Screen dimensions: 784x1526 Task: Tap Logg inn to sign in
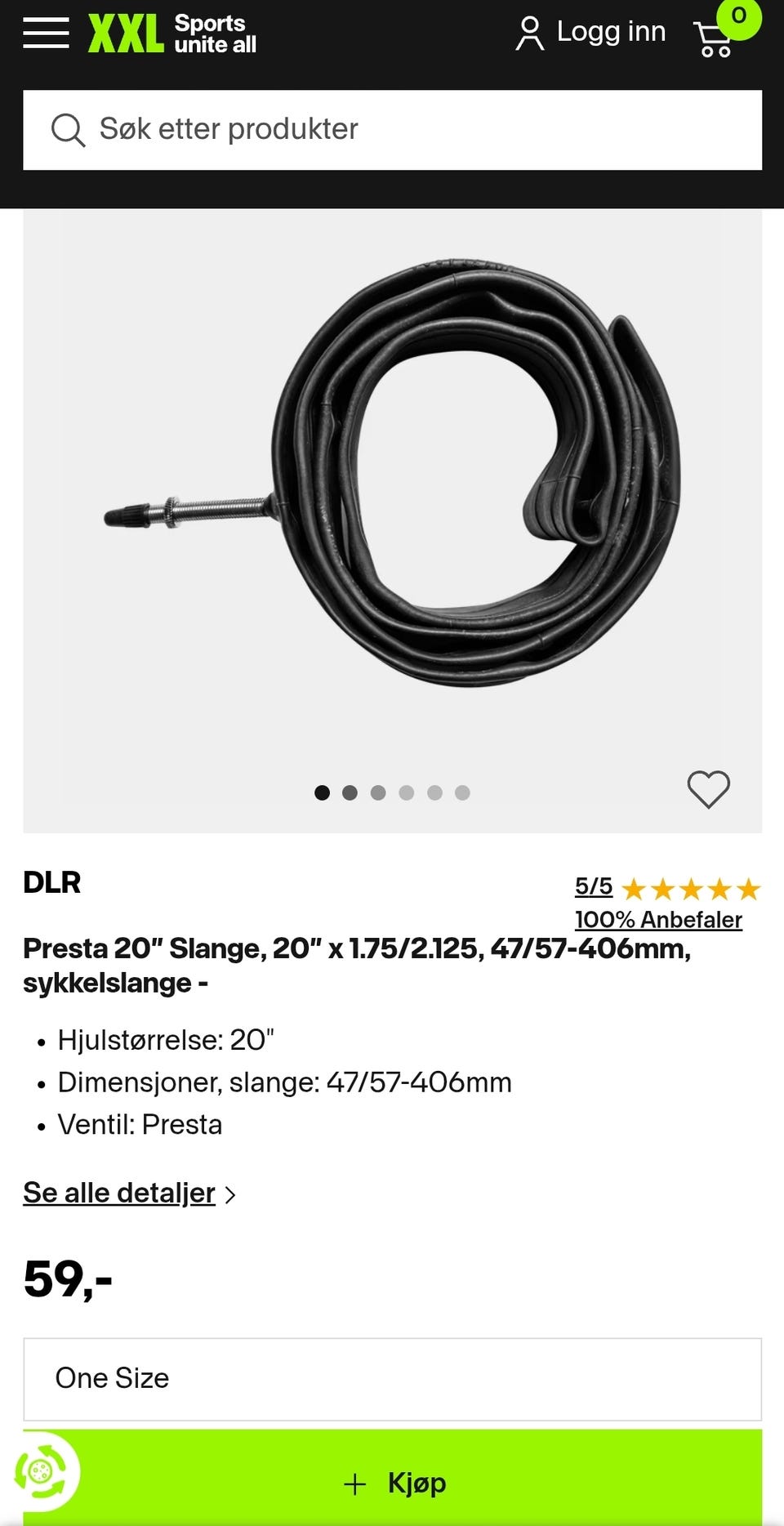(591, 33)
